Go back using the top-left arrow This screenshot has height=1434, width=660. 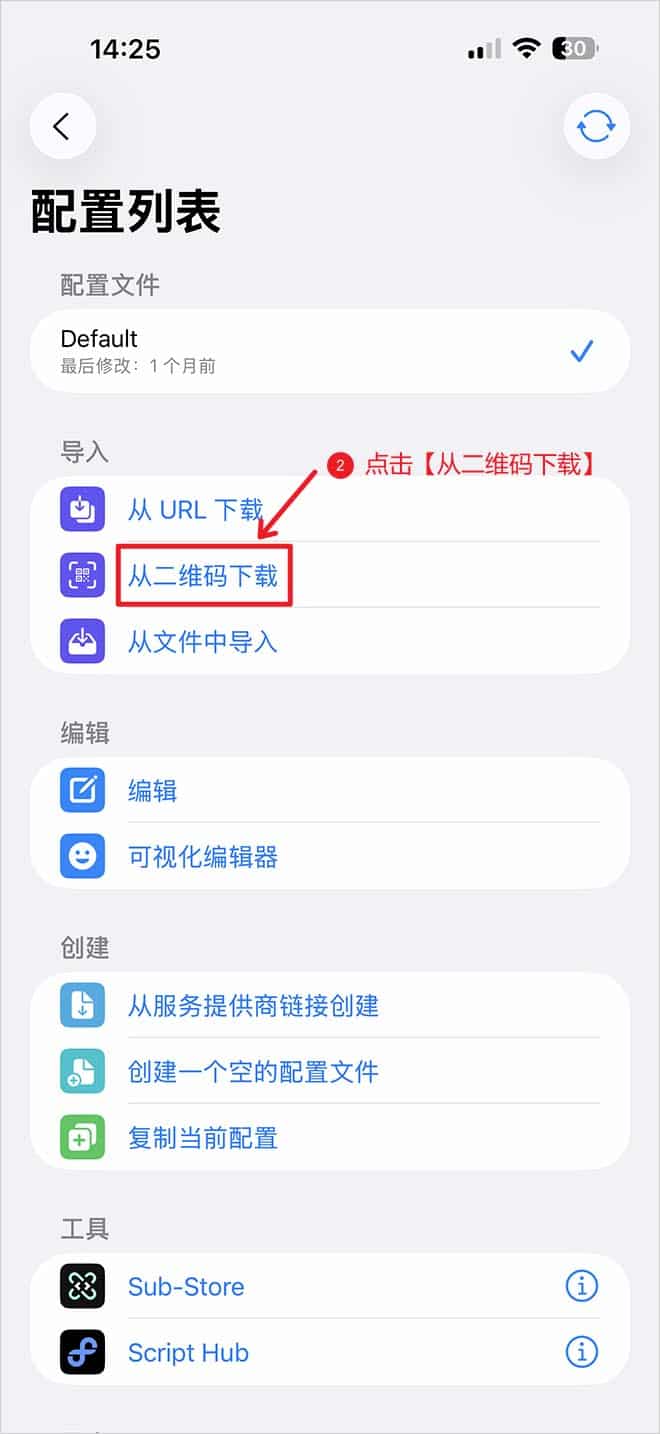click(62, 126)
